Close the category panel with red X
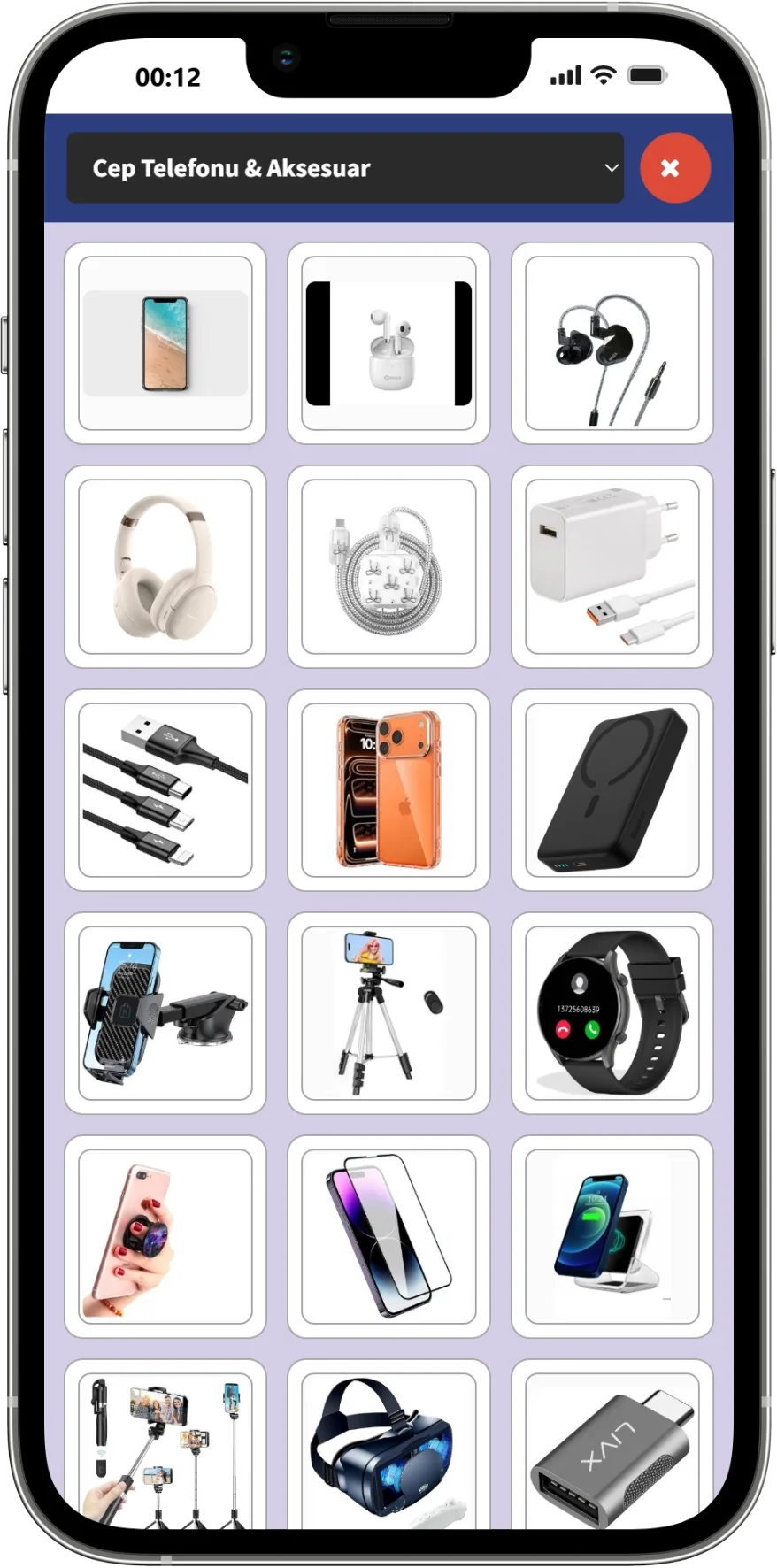 point(674,168)
